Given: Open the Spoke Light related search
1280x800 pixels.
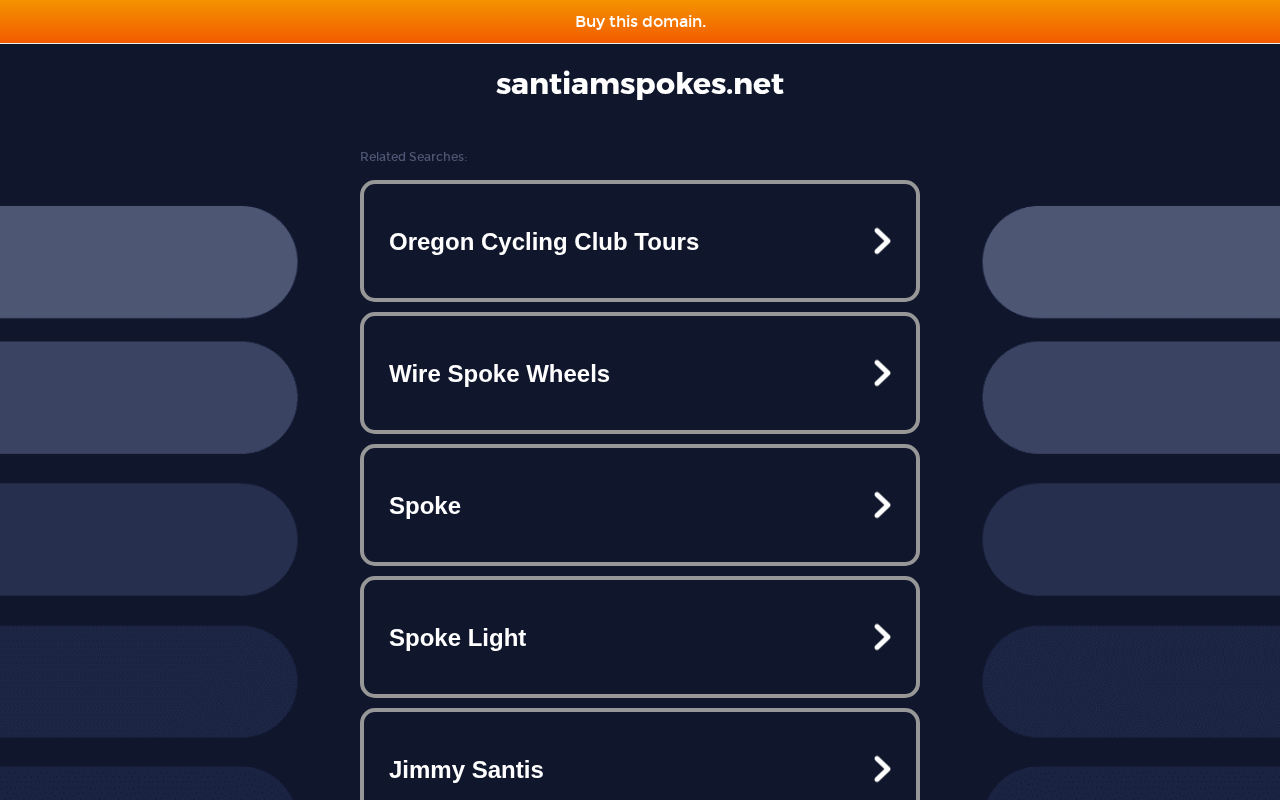Looking at the screenshot, I should [640, 637].
